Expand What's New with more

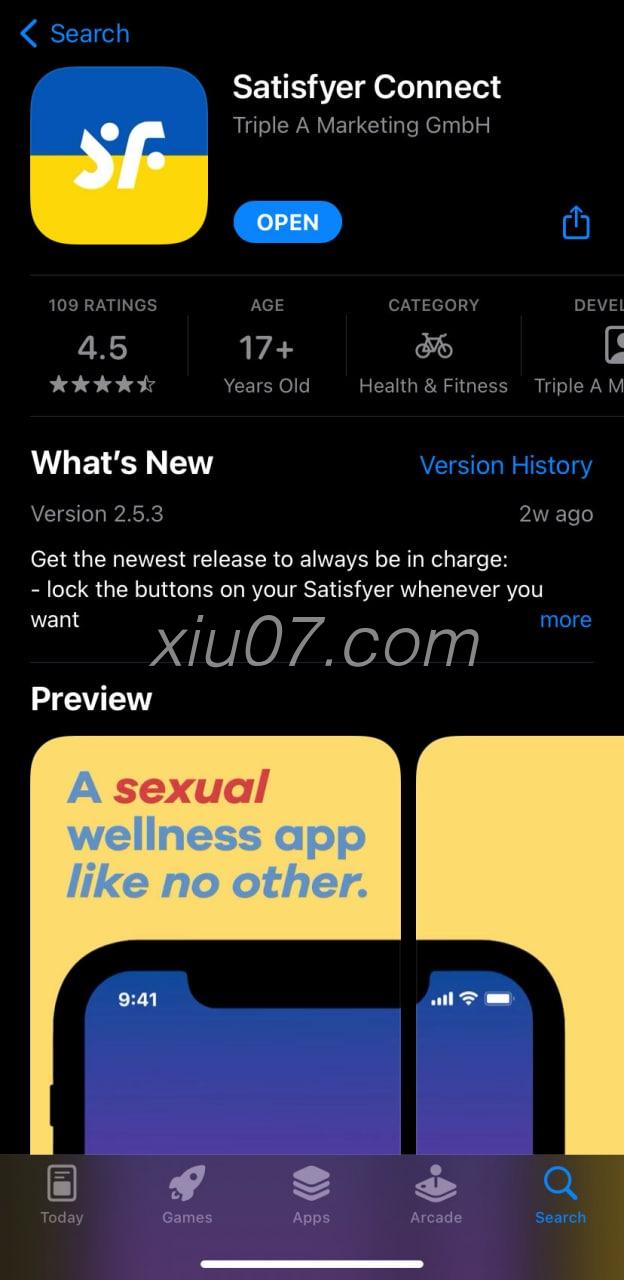[x=565, y=620]
